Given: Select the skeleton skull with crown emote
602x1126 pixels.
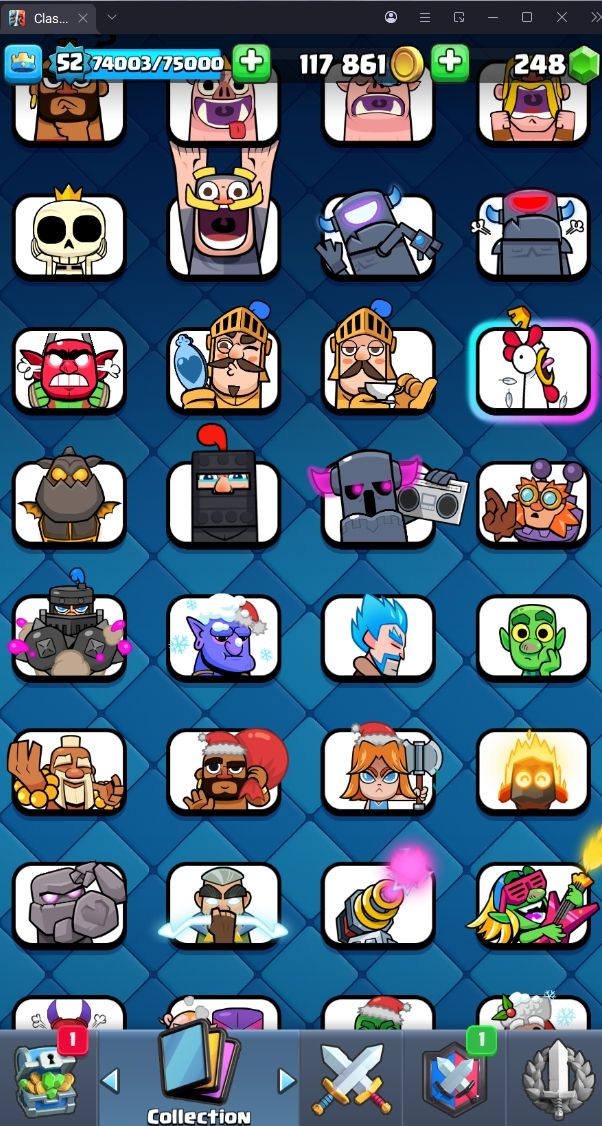Looking at the screenshot, I should (x=69, y=236).
